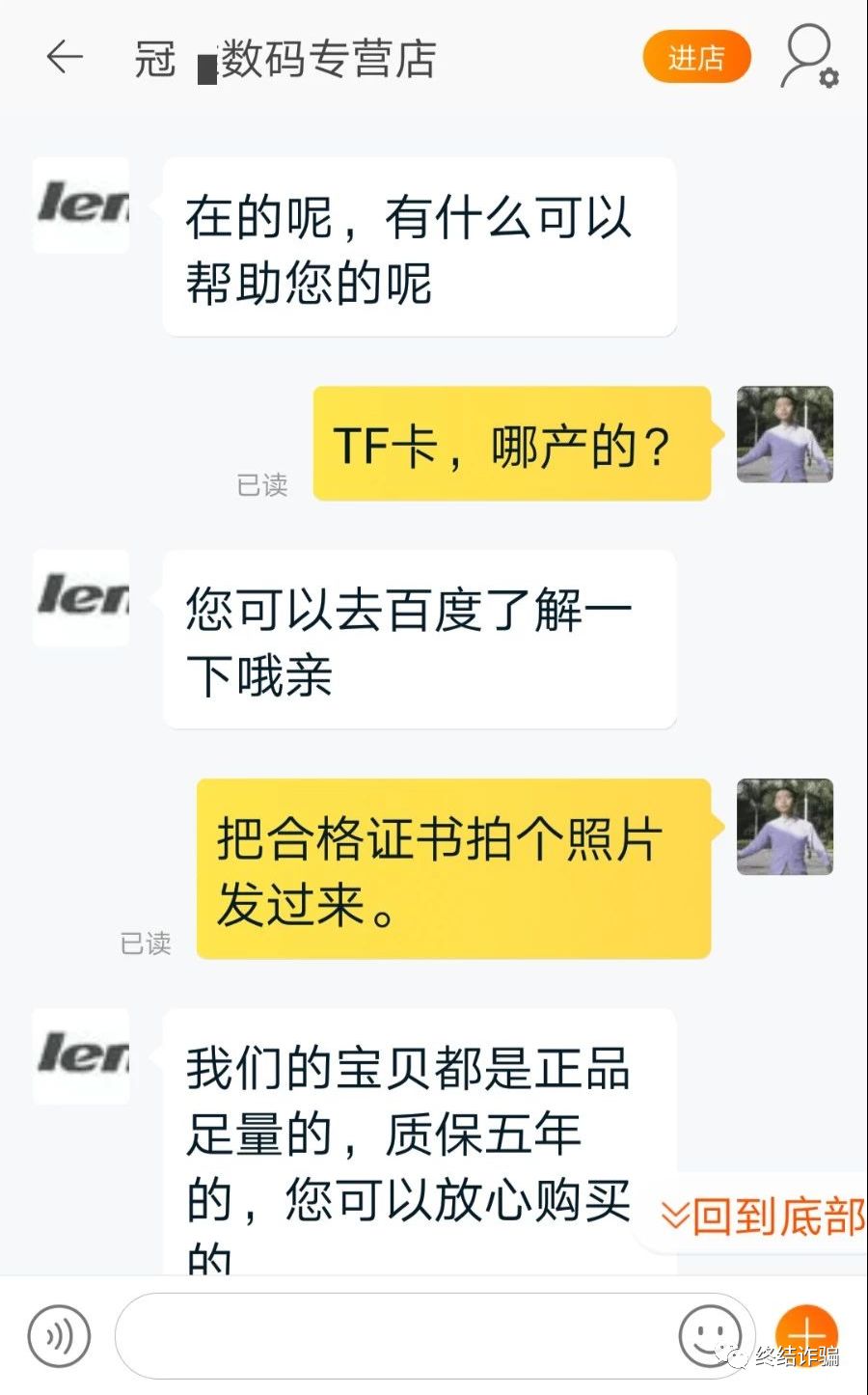Viewport: 868px width, 1395px height.
Task: Go back using the top arrow
Action: (65, 58)
